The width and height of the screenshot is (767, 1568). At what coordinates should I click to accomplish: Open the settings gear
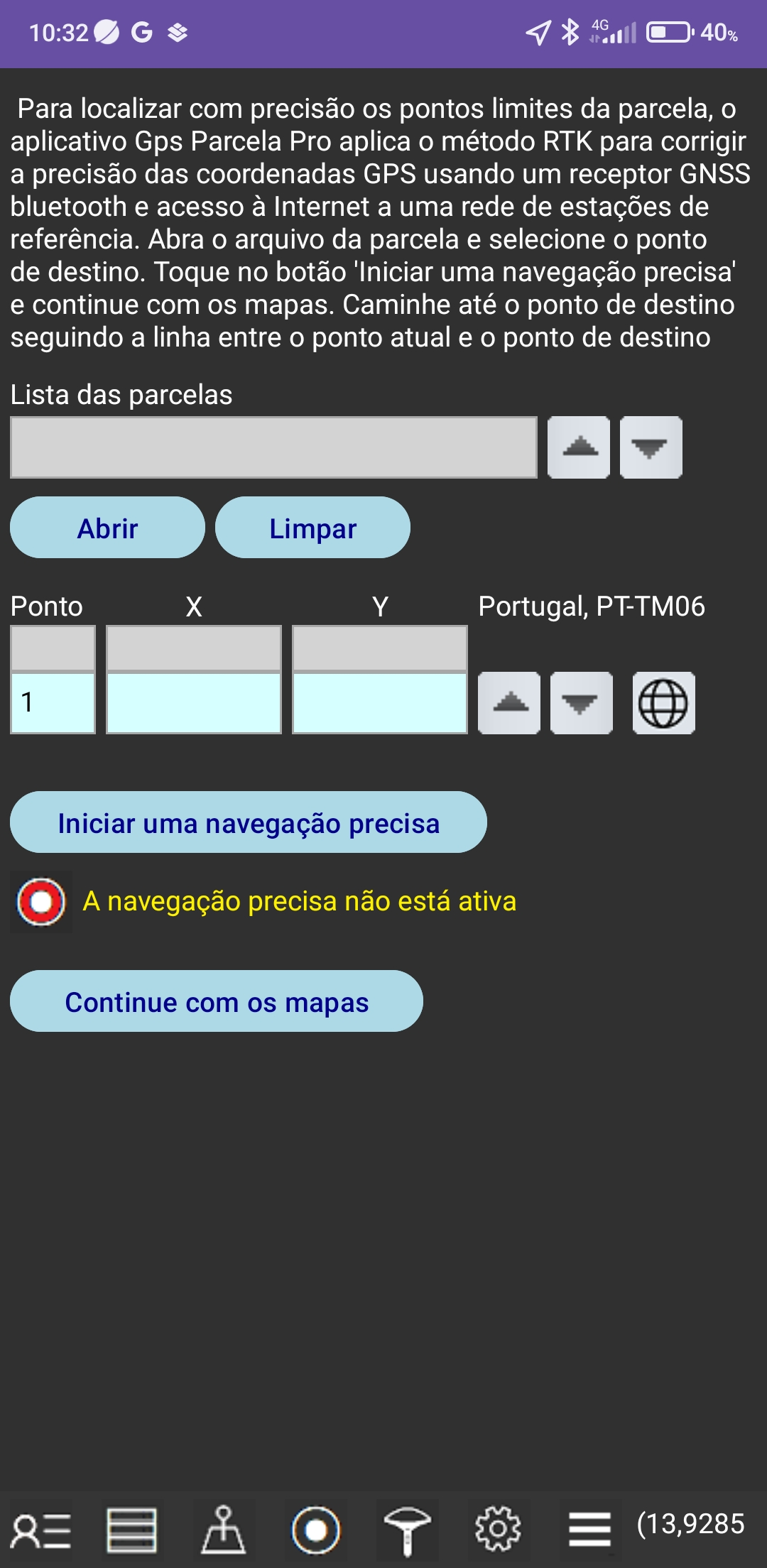pyautogui.click(x=498, y=1530)
